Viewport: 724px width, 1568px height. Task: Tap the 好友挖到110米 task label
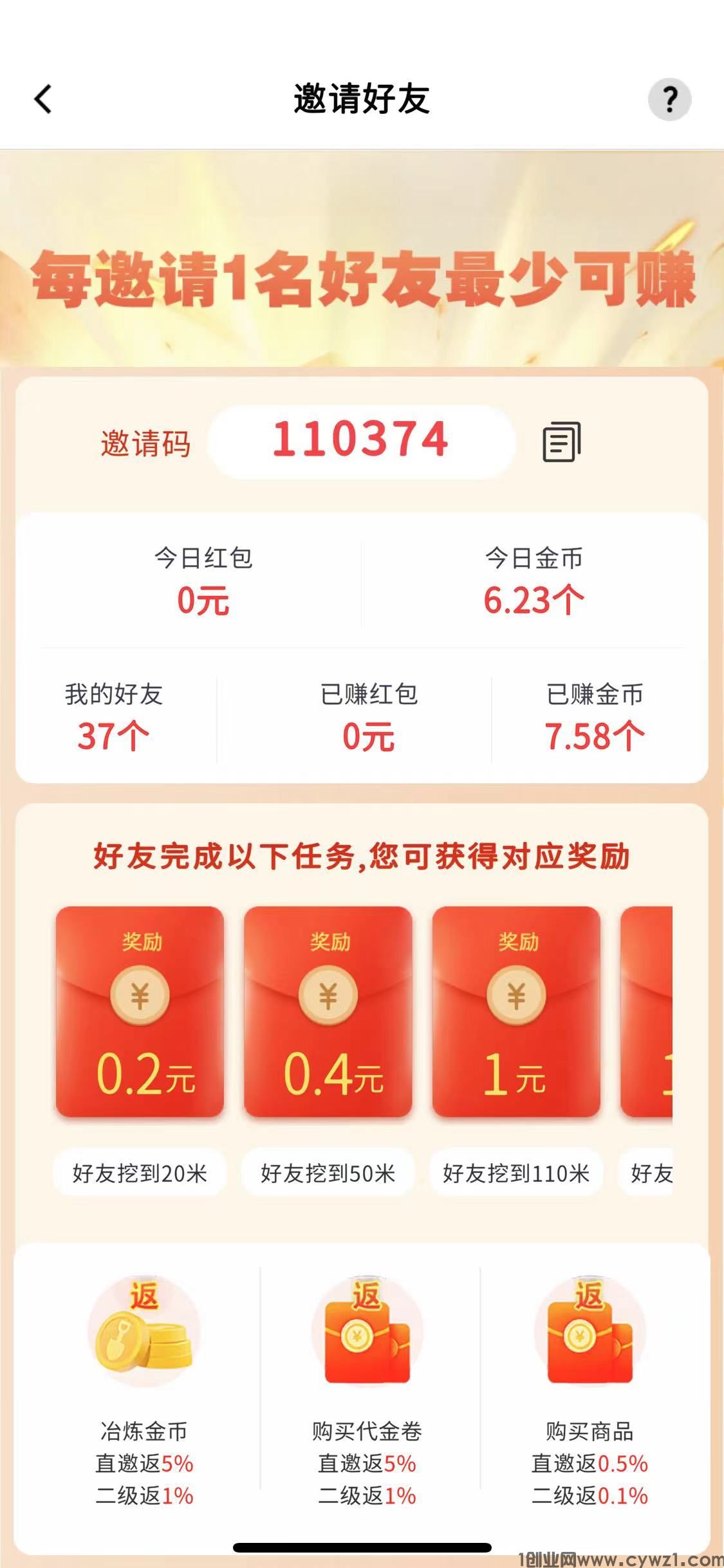(x=516, y=1173)
